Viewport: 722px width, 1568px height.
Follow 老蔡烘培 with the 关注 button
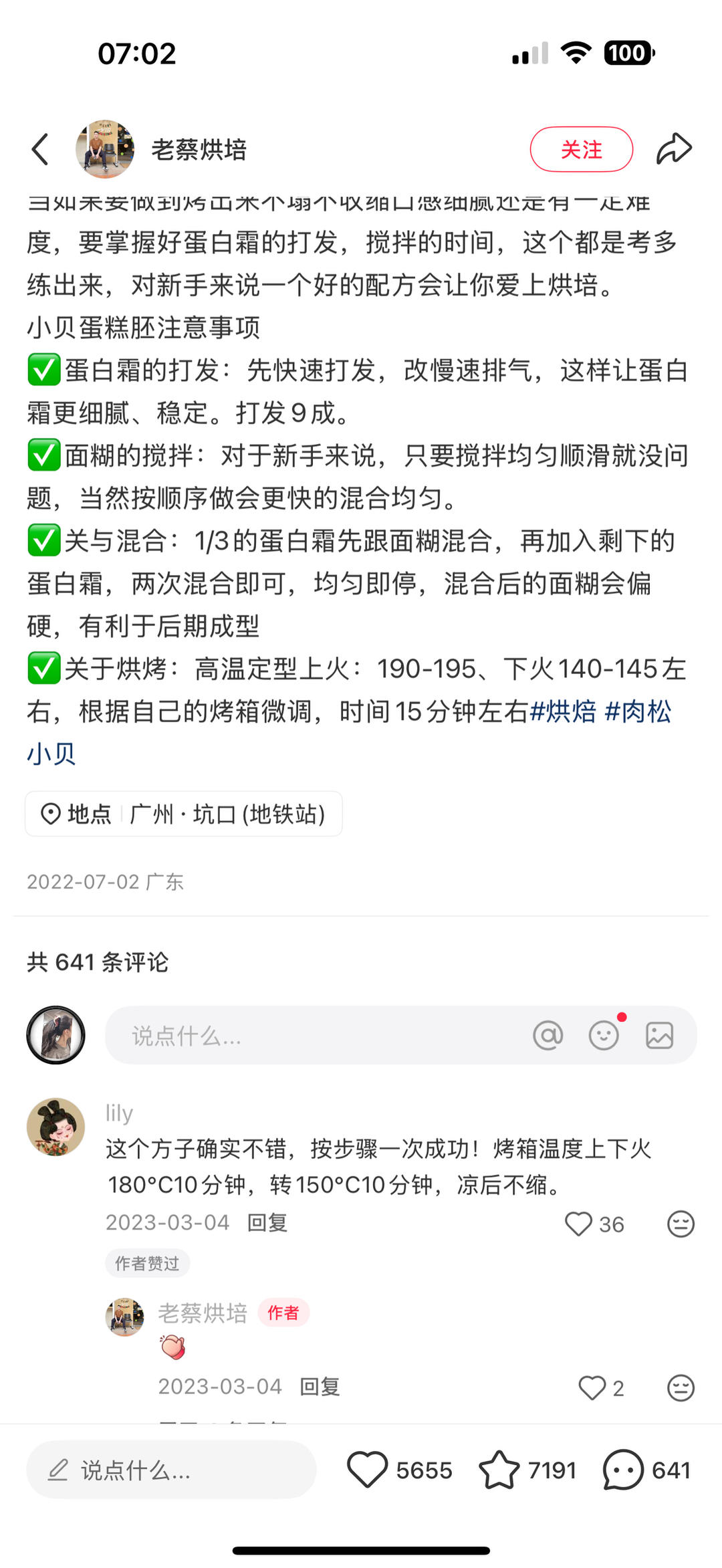[x=581, y=149]
